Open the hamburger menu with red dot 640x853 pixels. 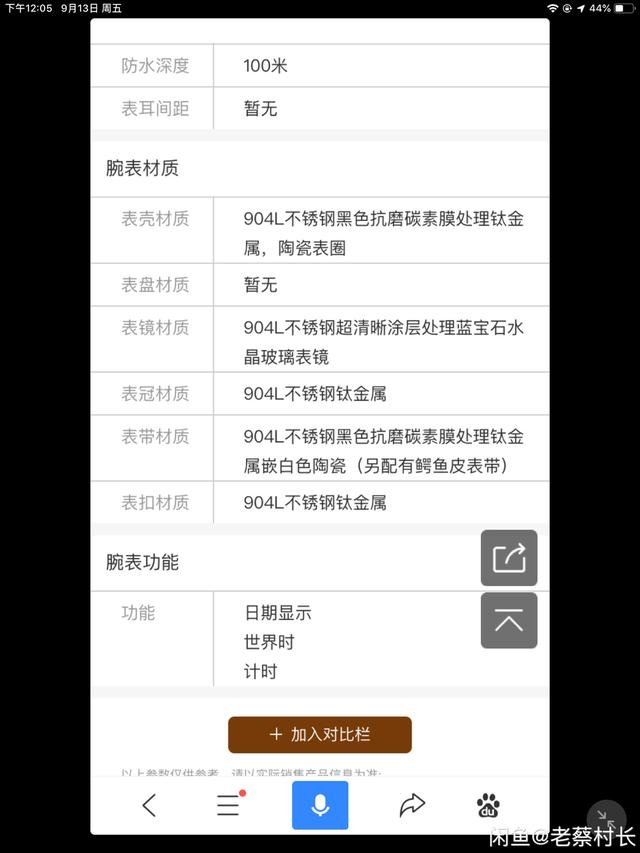tap(229, 805)
